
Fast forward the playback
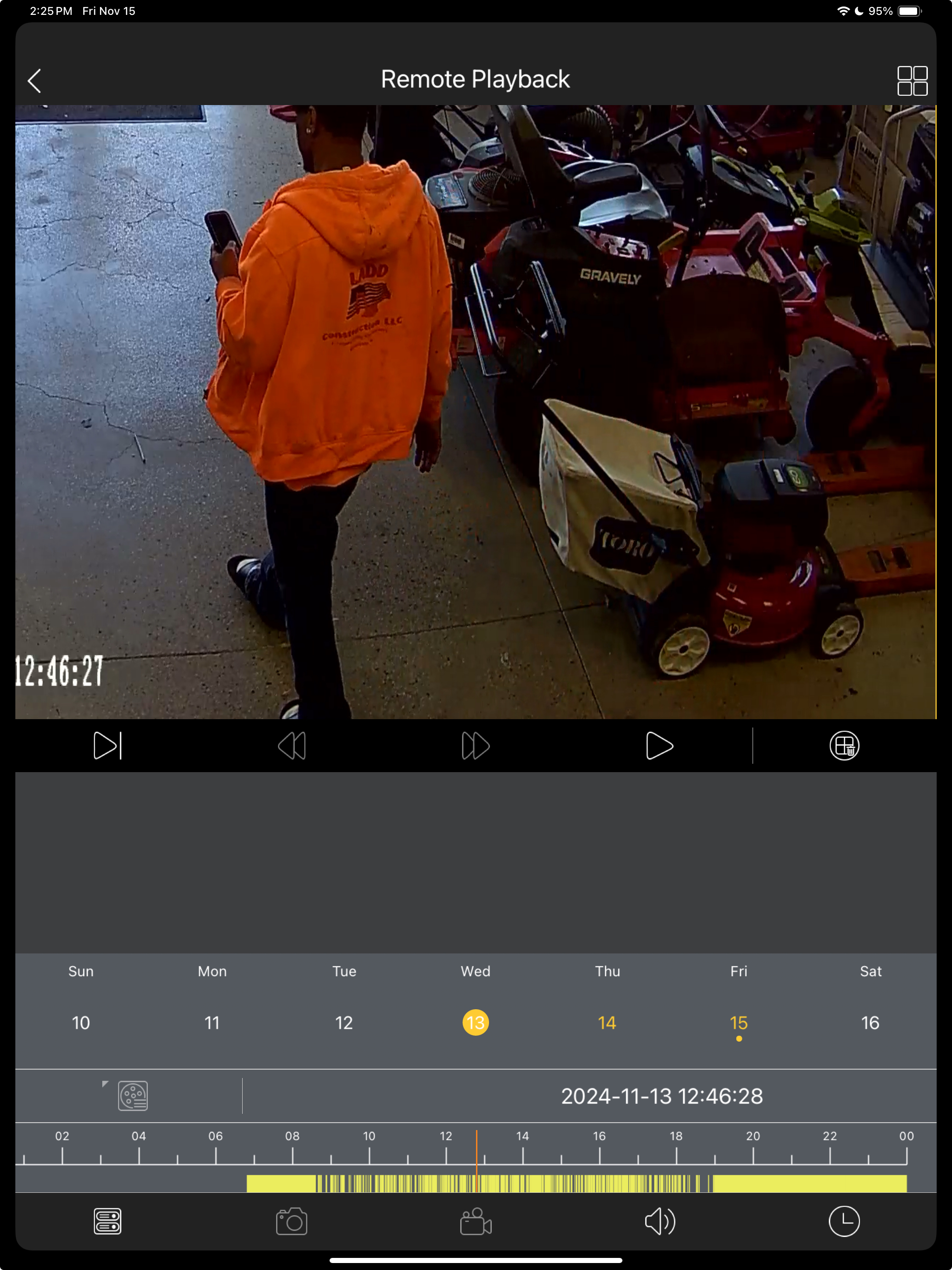point(476,745)
